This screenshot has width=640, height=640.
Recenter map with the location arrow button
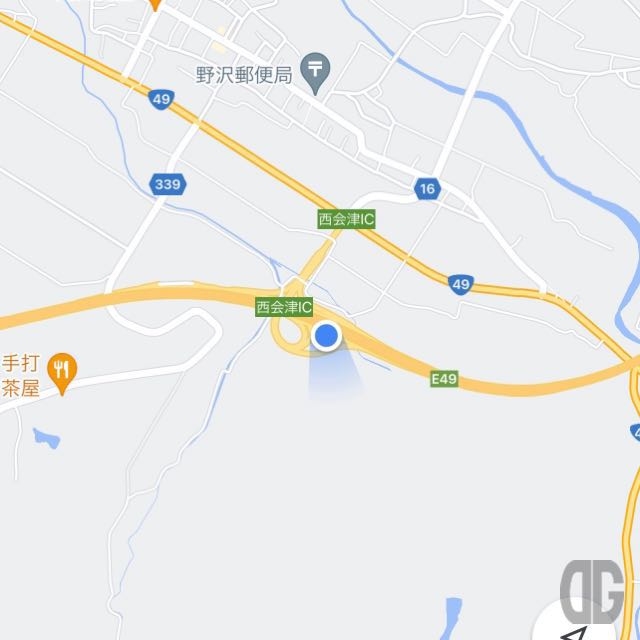[x=576, y=629]
